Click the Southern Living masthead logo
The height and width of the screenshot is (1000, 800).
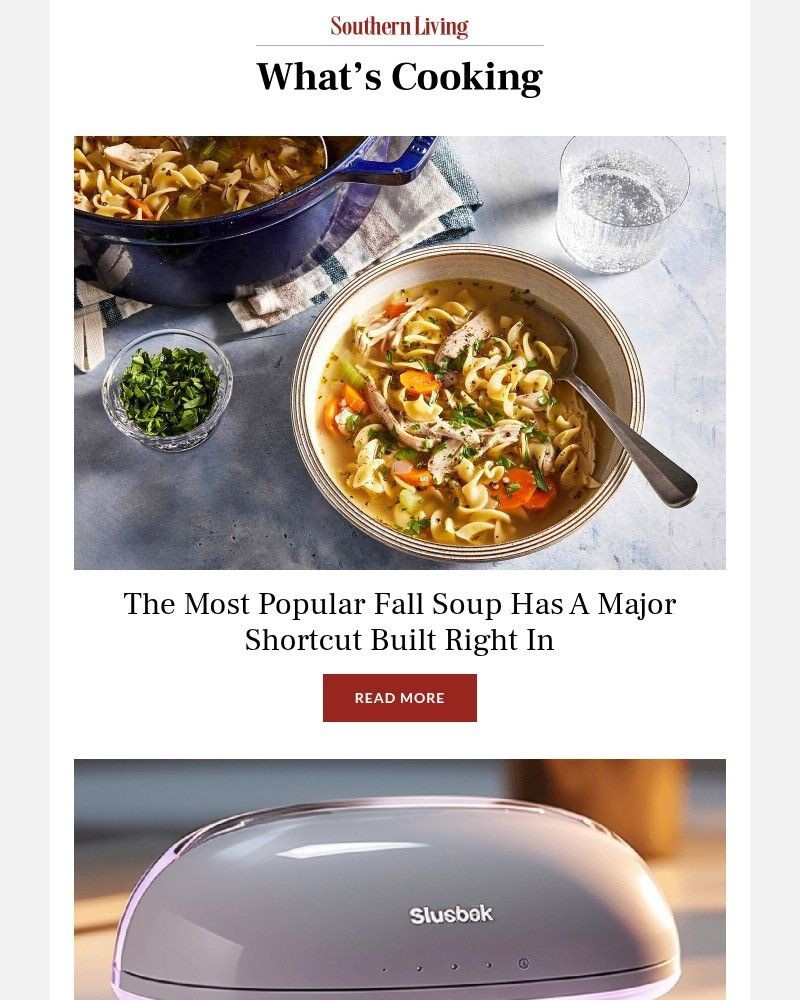click(399, 25)
